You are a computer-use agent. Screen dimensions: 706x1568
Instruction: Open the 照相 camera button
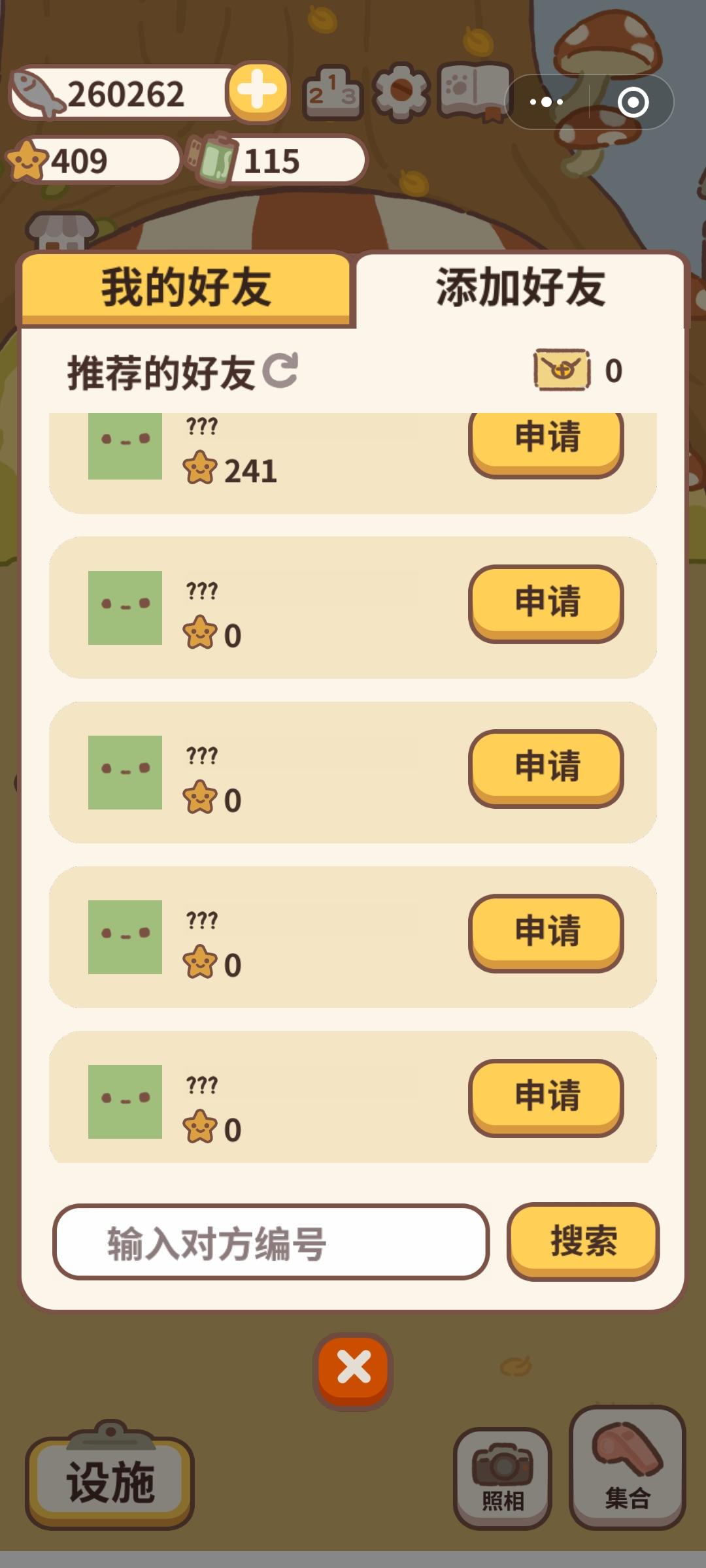point(502,1478)
